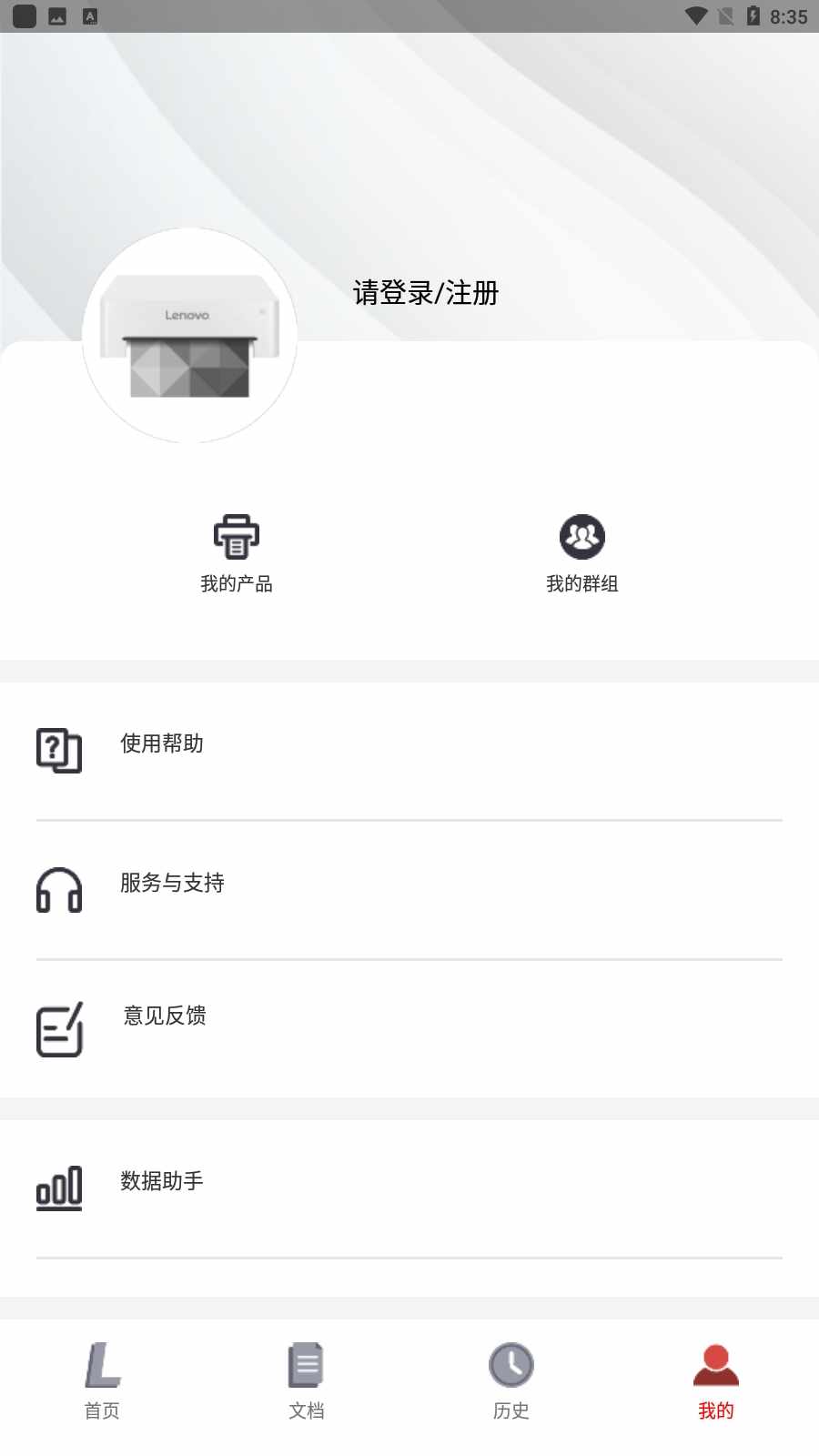Switch to the 首页 tab
The height and width of the screenshot is (1456, 819).
click(x=102, y=1380)
